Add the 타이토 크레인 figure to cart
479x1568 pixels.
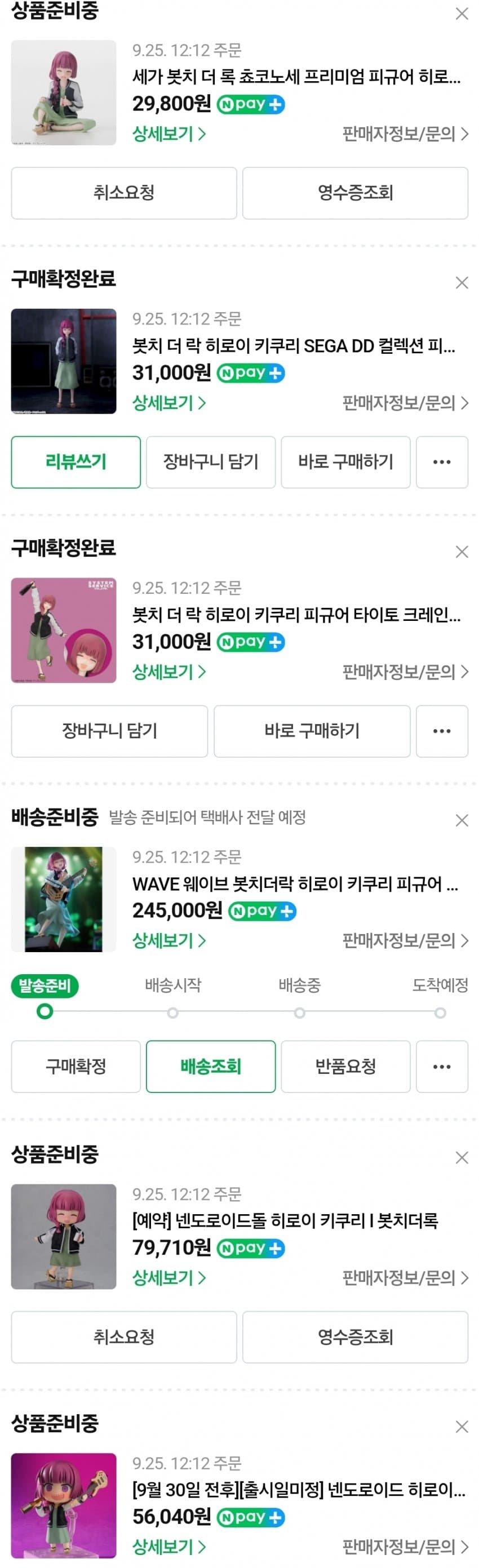coord(109,731)
